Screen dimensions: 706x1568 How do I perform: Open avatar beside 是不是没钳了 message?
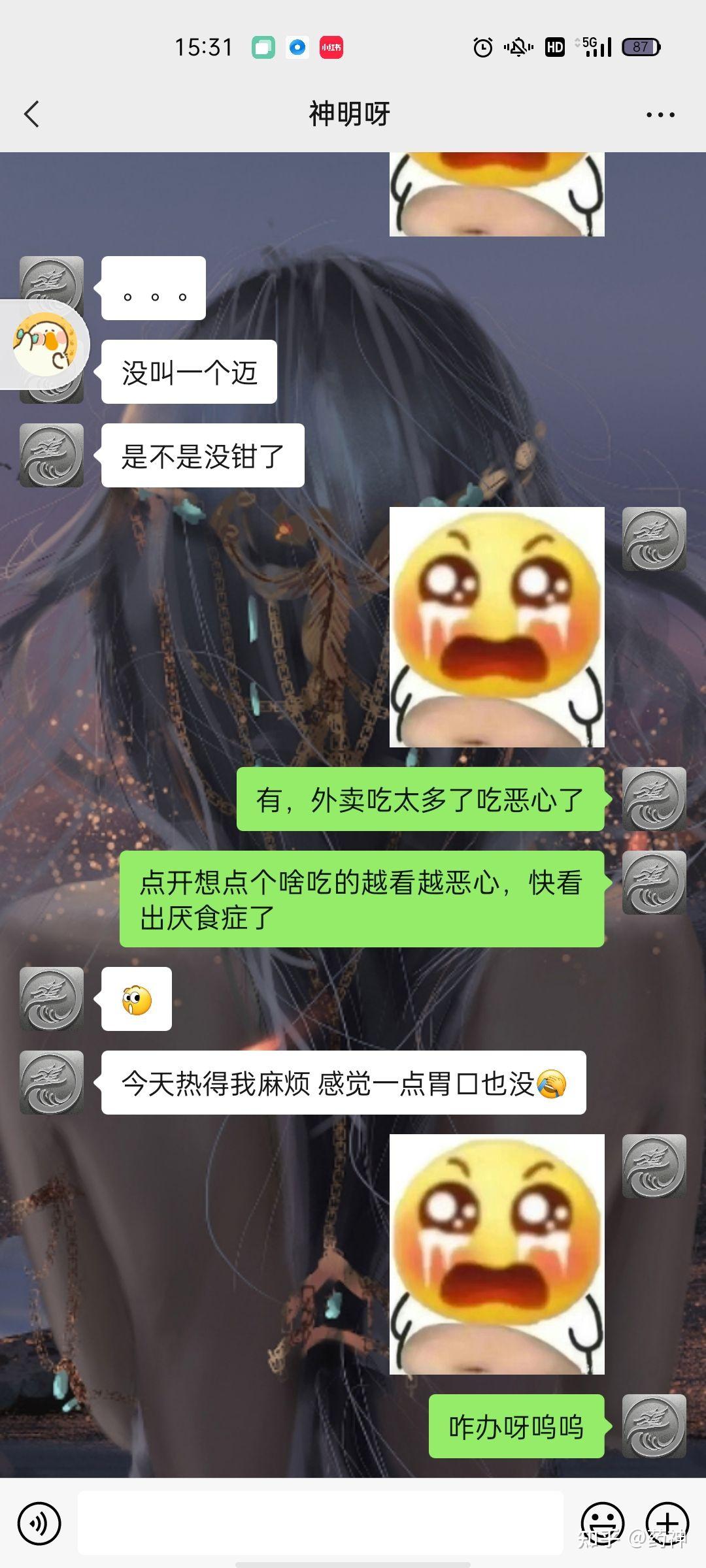click(52, 455)
